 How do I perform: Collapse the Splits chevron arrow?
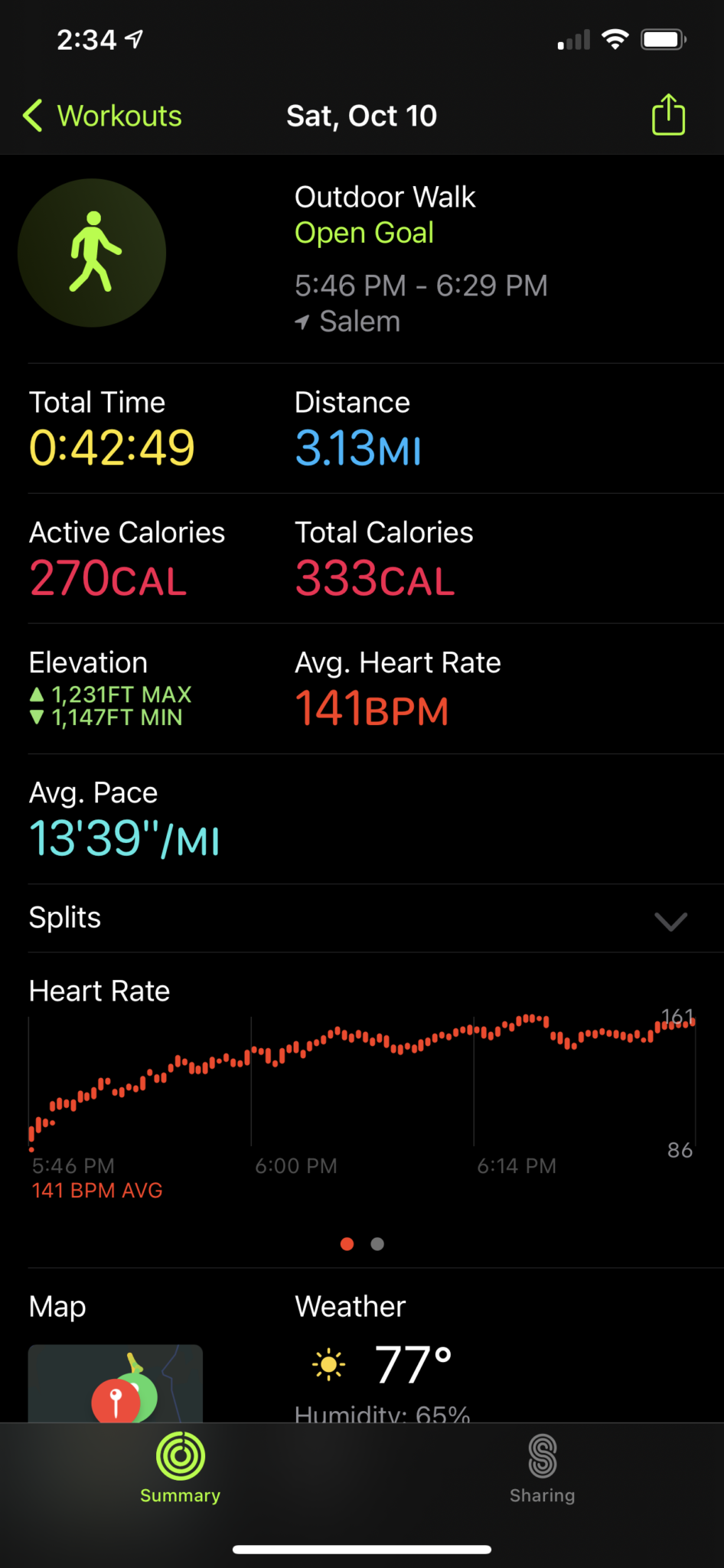pyautogui.click(x=671, y=921)
